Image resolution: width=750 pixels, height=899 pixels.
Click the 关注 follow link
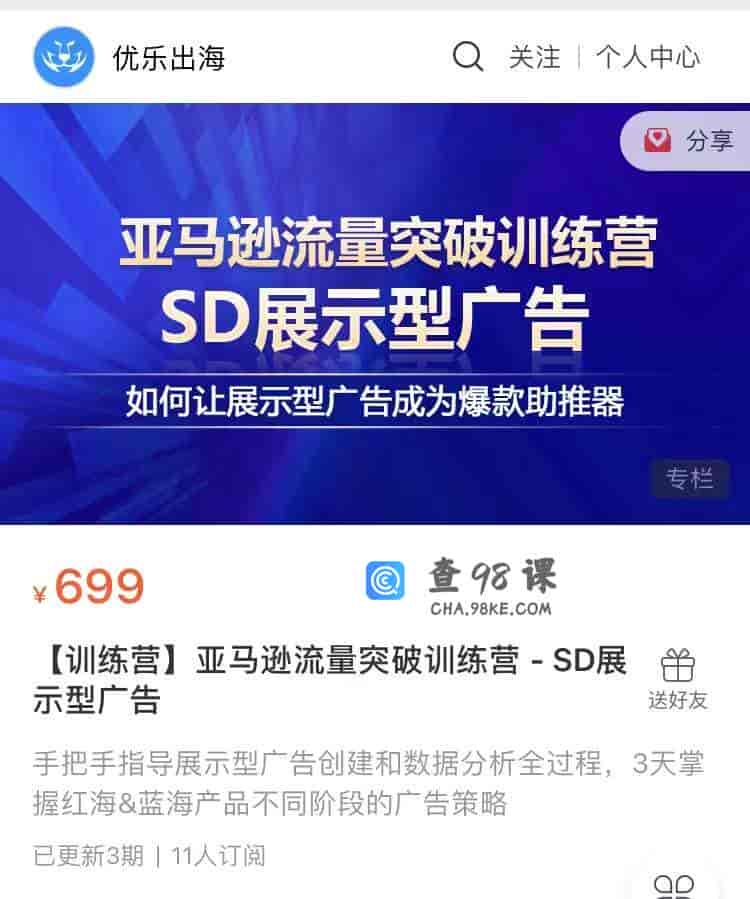537,58
